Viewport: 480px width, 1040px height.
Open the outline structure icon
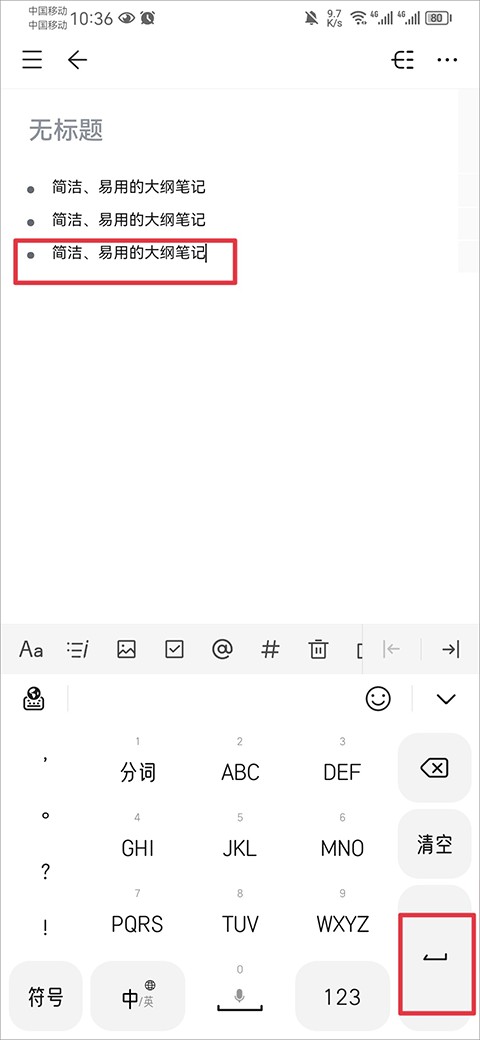(x=402, y=60)
